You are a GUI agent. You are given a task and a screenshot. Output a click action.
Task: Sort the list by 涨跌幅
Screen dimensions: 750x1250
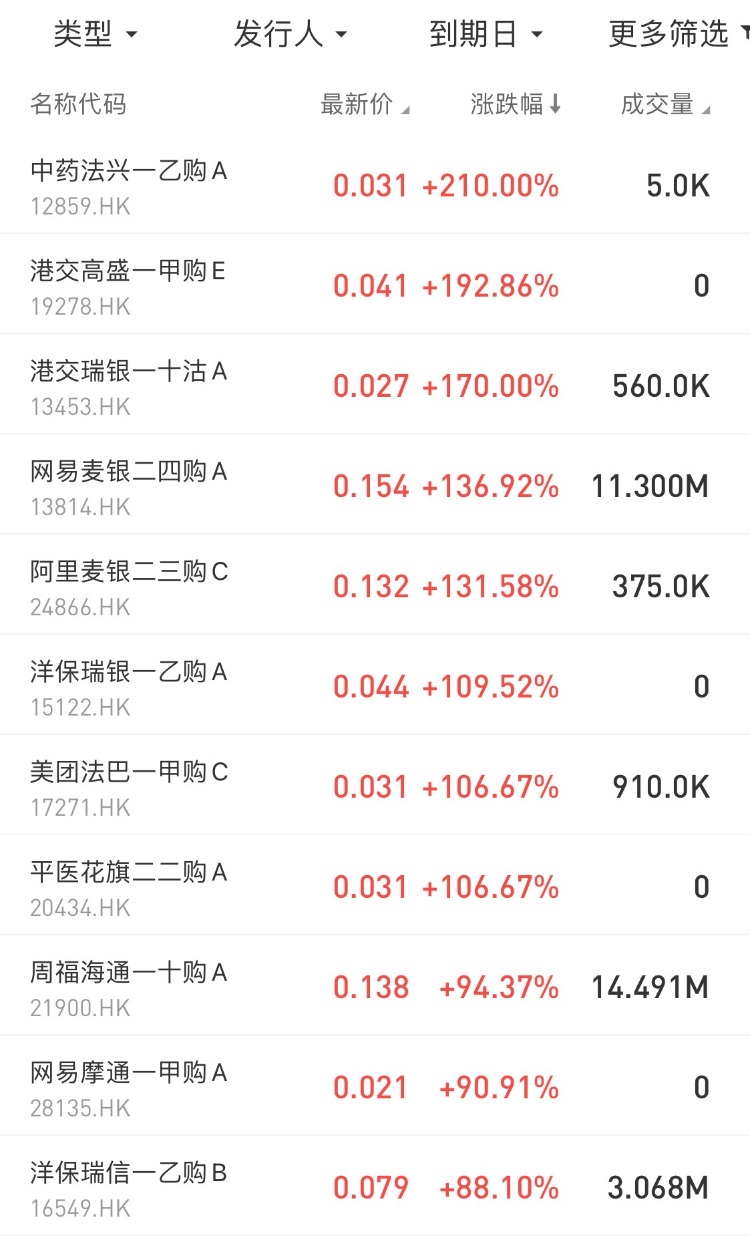(x=515, y=104)
